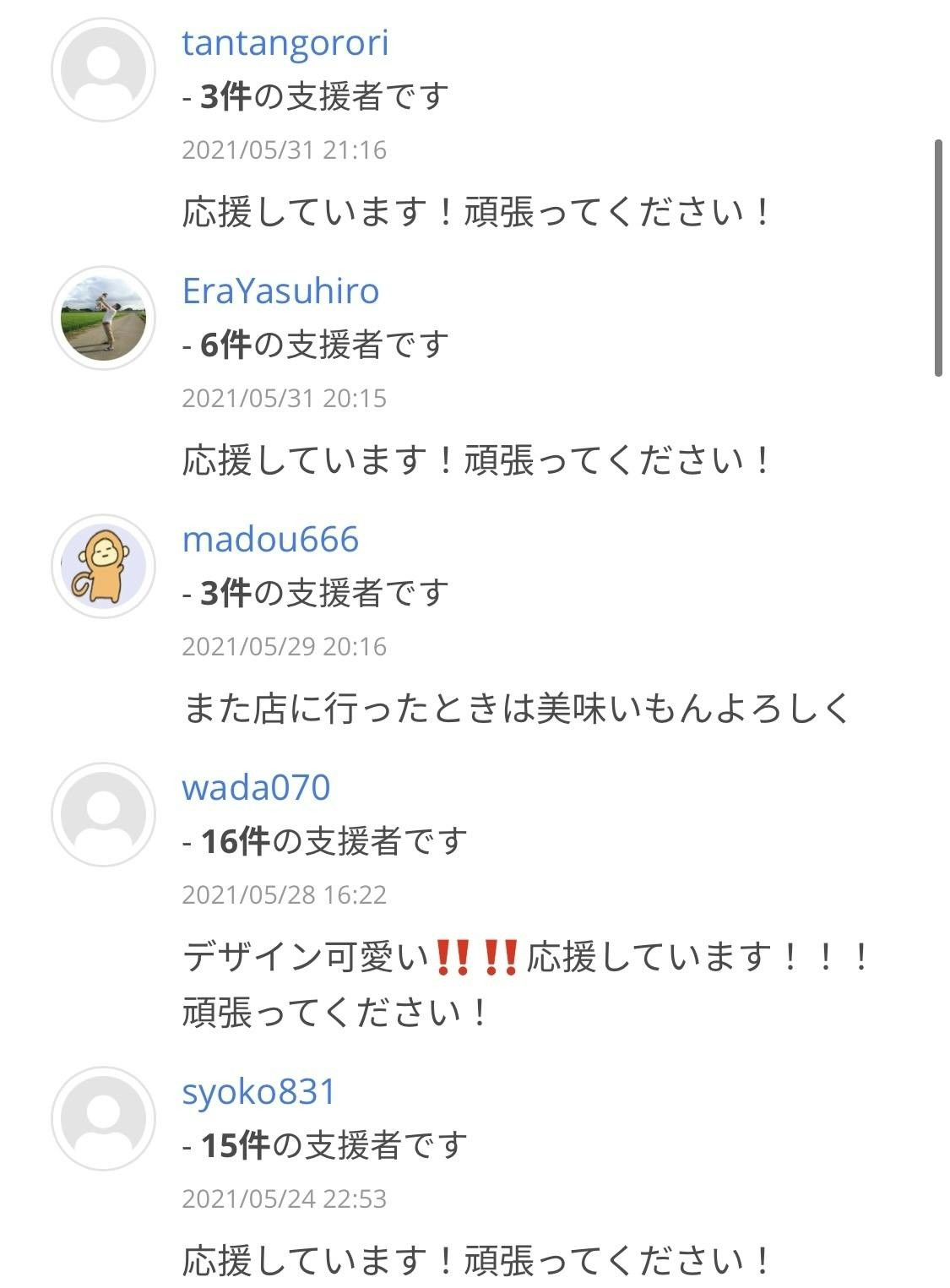
Task: Tap madou666's monkey avatar
Action: pyautogui.click(x=103, y=567)
